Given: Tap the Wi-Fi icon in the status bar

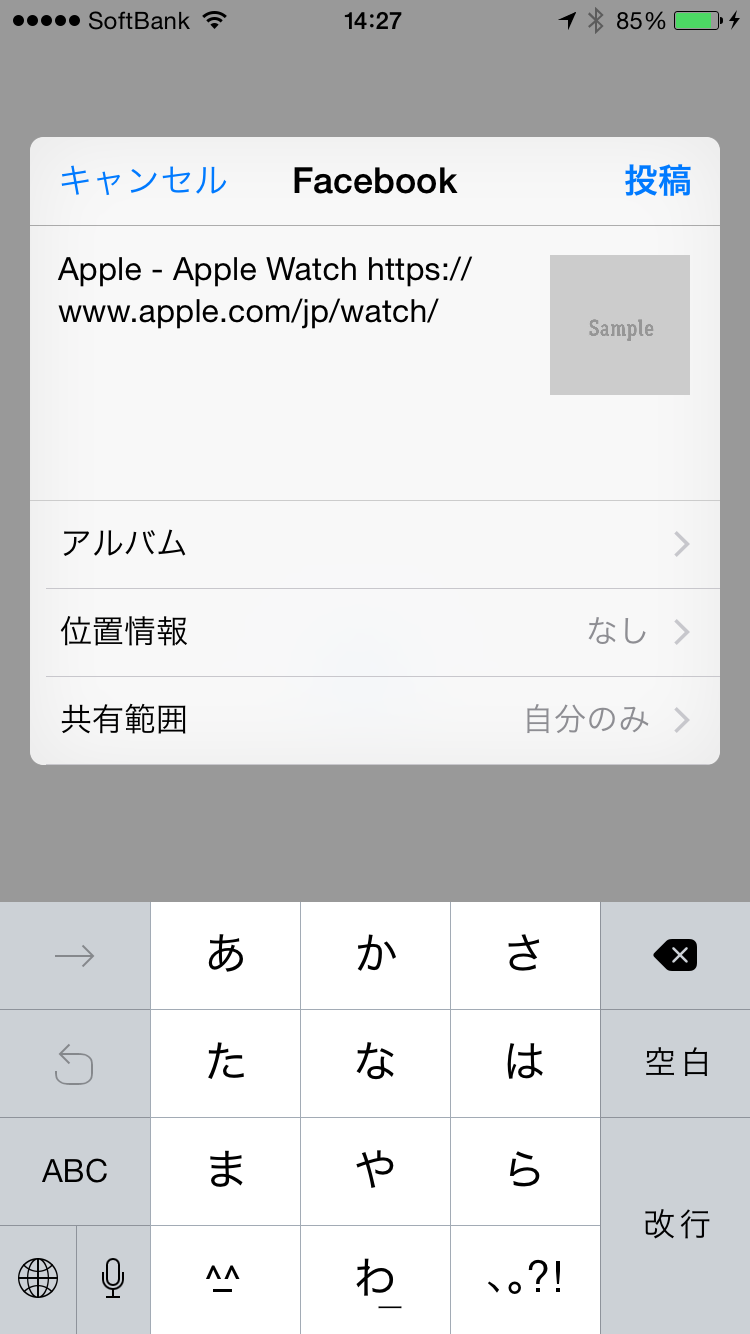Looking at the screenshot, I should pyautogui.click(x=216, y=20).
